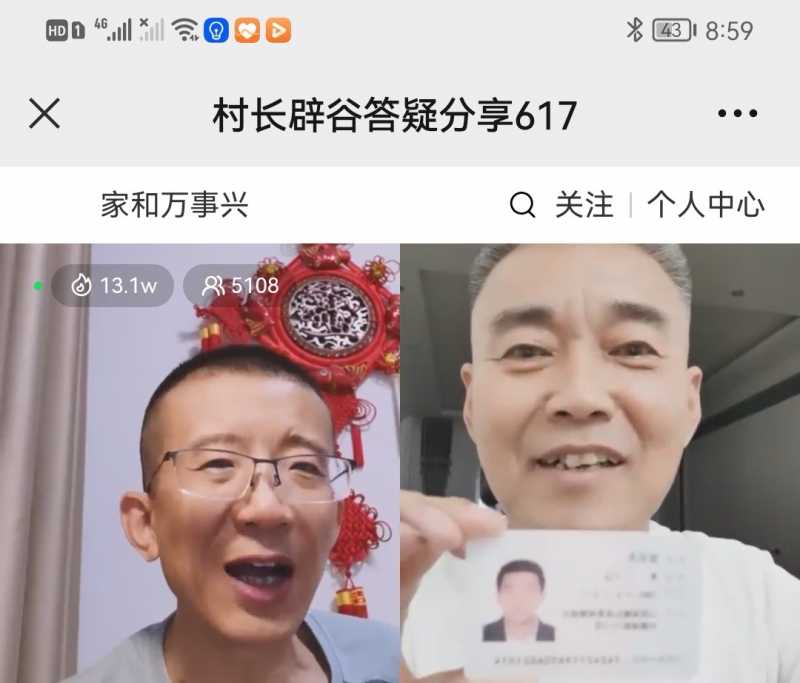The height and width of the screenshot is (683, 800).
Task: Open the 家和万事兴 account name
Action: 174,206
